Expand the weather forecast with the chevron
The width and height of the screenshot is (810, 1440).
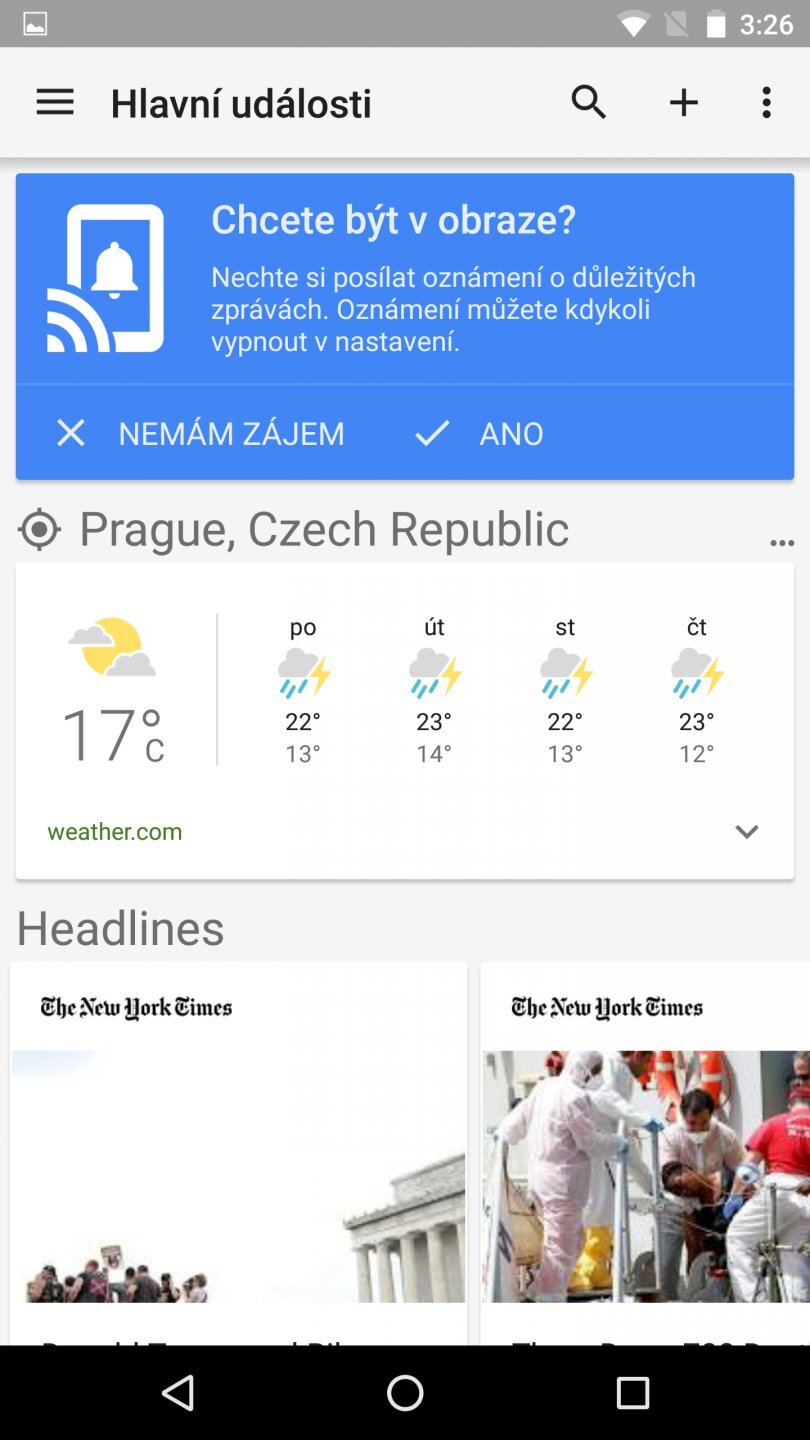(746, 831)
